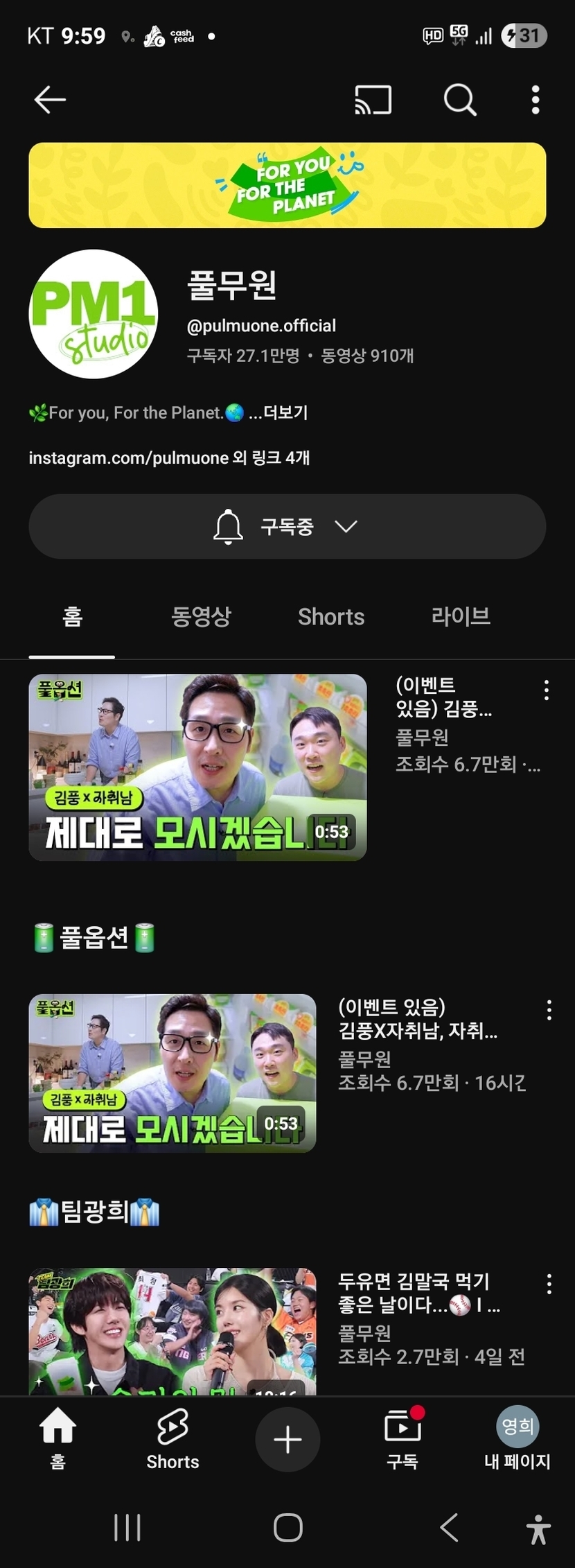Go back using the top arrow
Viewport: 575px width, 1568px height.
pos(50,100)
